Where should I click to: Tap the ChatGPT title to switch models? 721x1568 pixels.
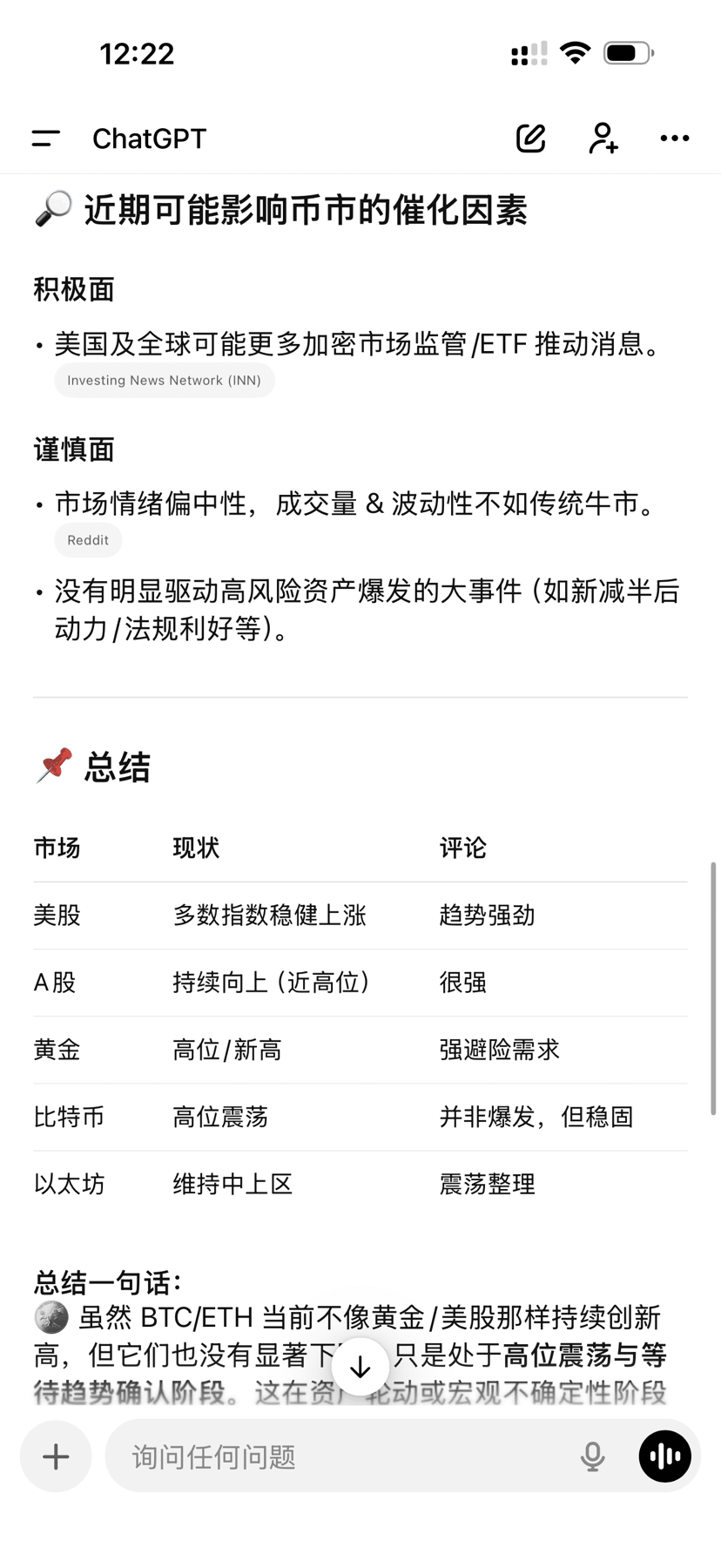149,138
